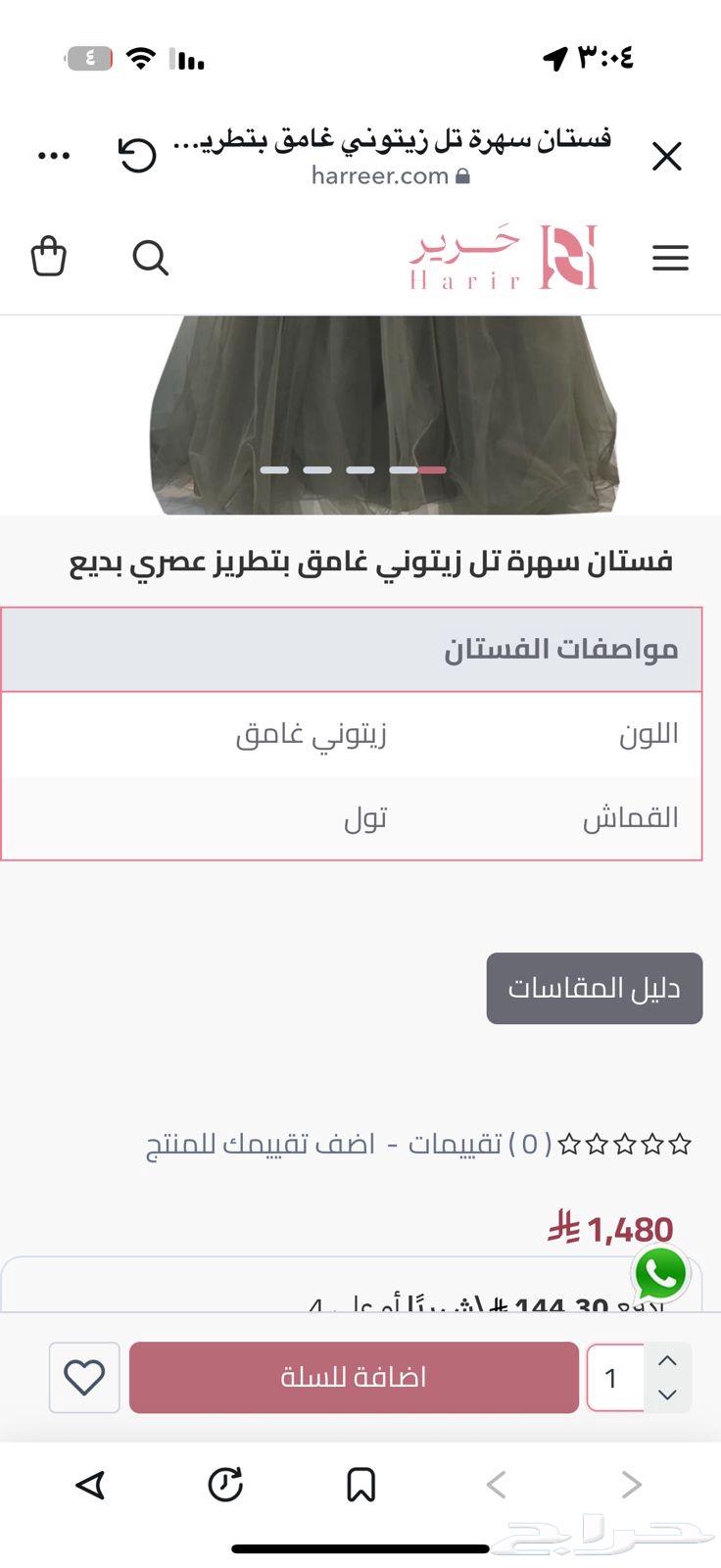Tap the browser overflow menu dots

pyautogui.click(x=53, y=156)
